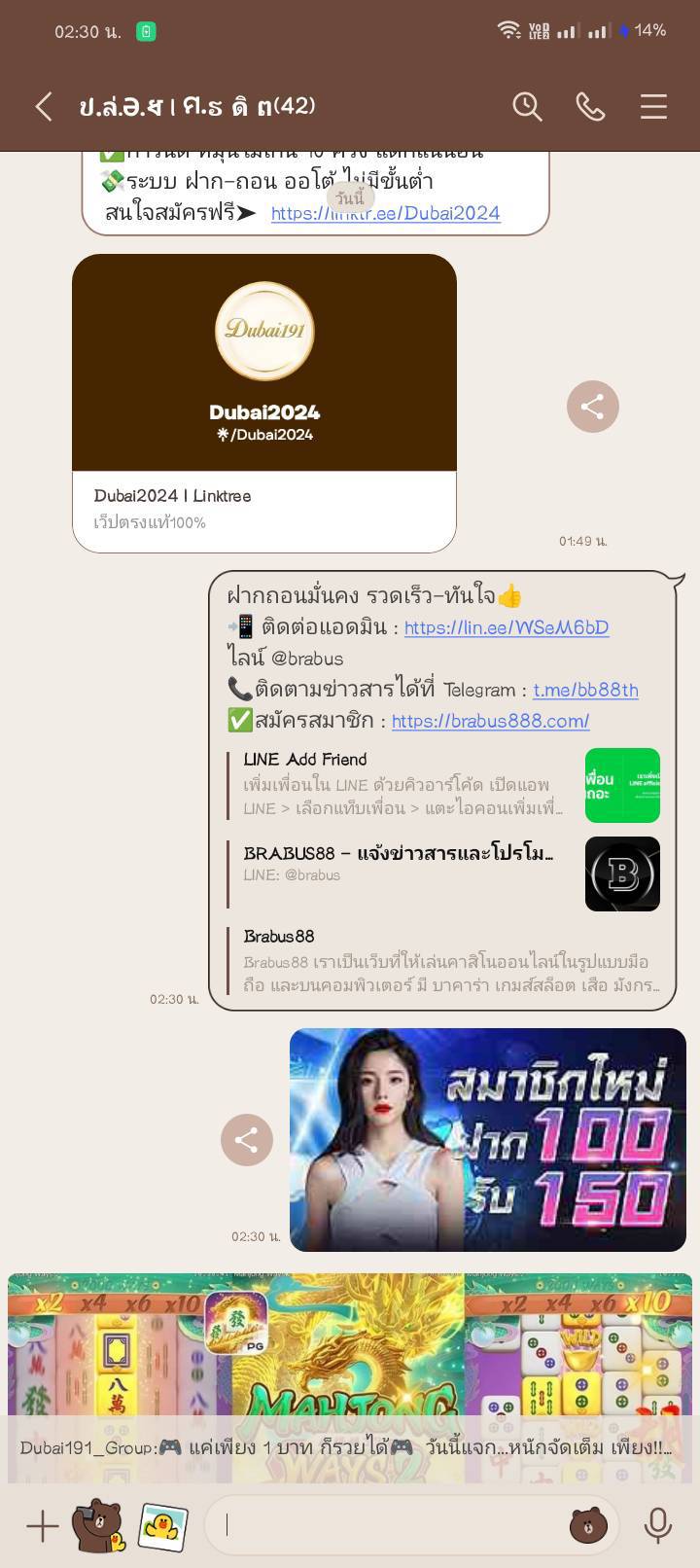700x1568 pixels.
Task: Record a voice message
Action: click(658, 1525)
